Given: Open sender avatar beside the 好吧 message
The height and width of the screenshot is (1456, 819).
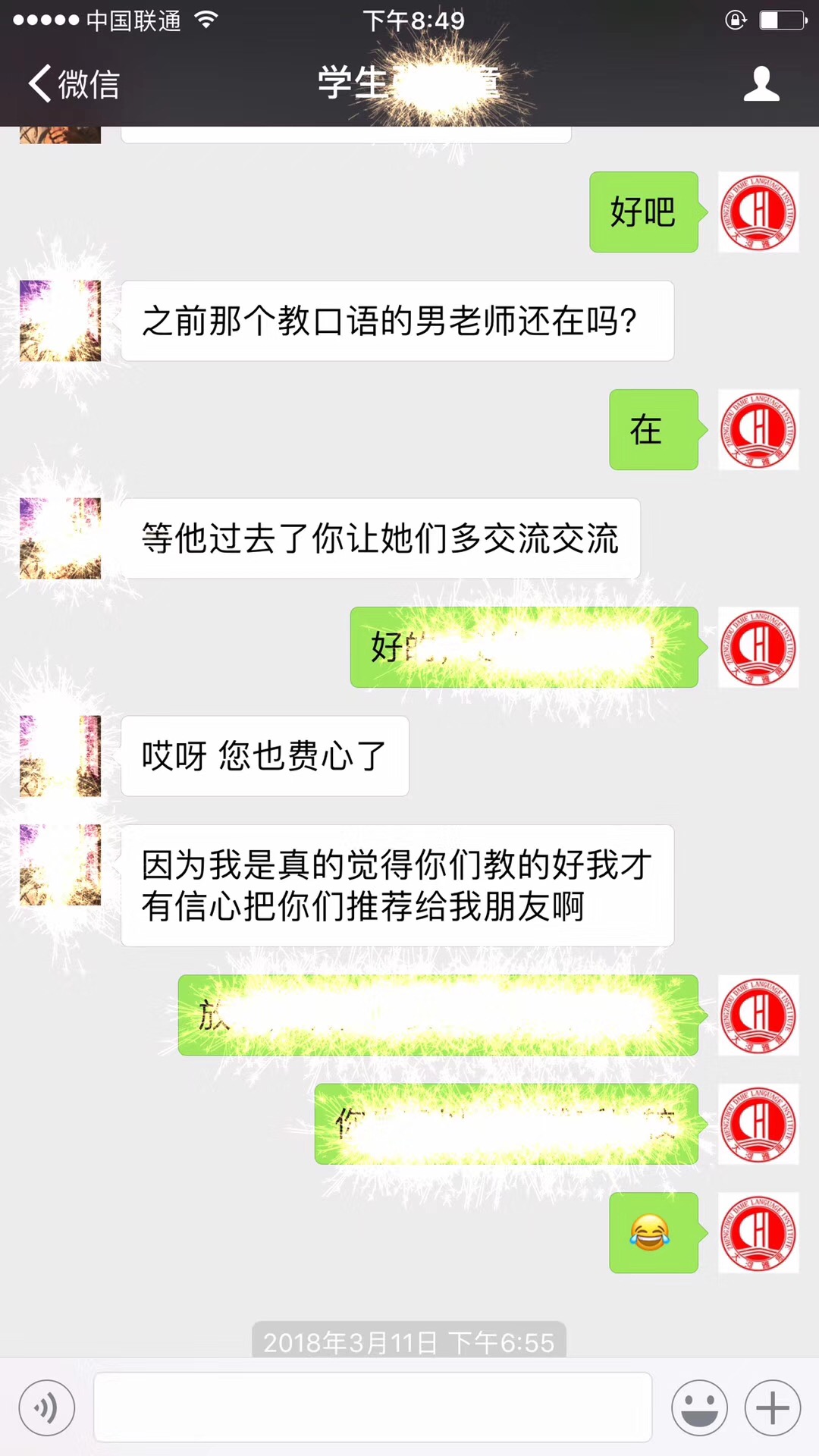Looking at the screenshot, I should 758,212.
